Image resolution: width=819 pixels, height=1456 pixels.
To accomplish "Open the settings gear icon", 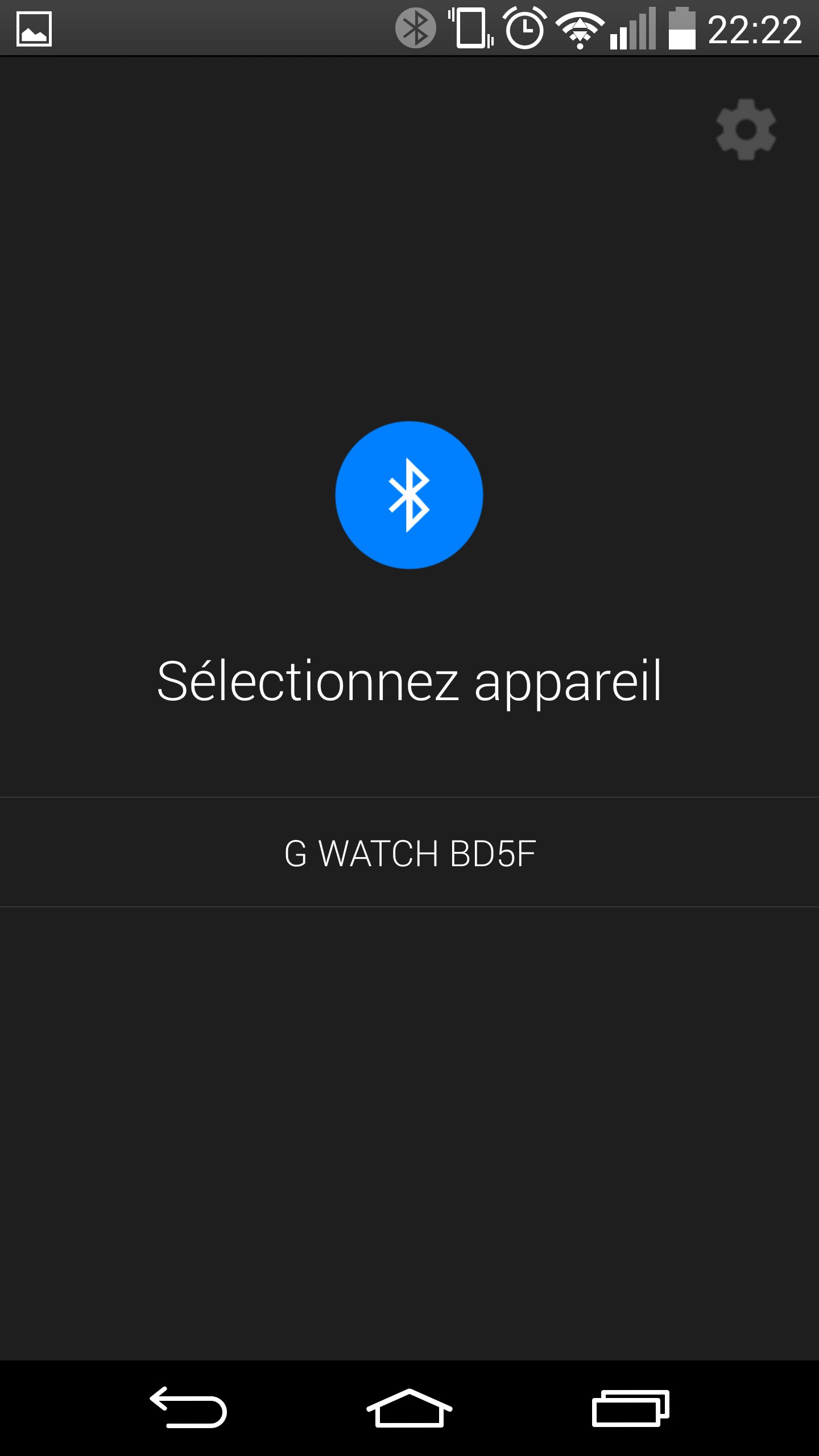I will point(746,130).
